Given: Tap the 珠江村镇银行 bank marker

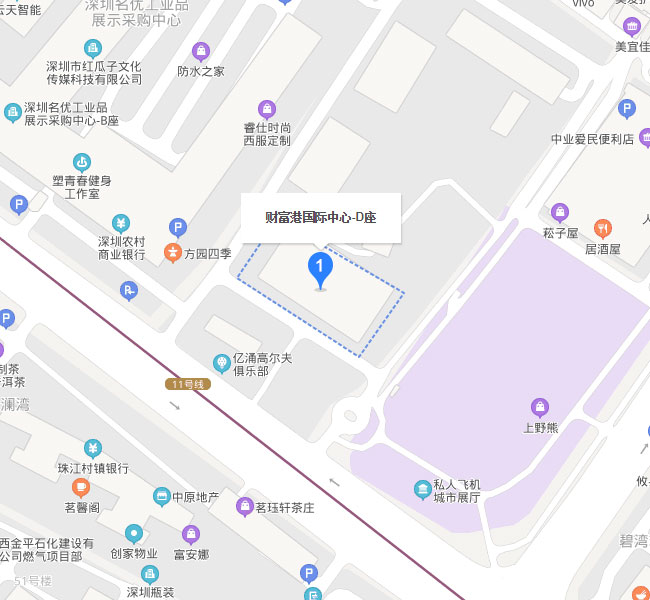Looking at the screenshot, I should [x=92, y=448].
